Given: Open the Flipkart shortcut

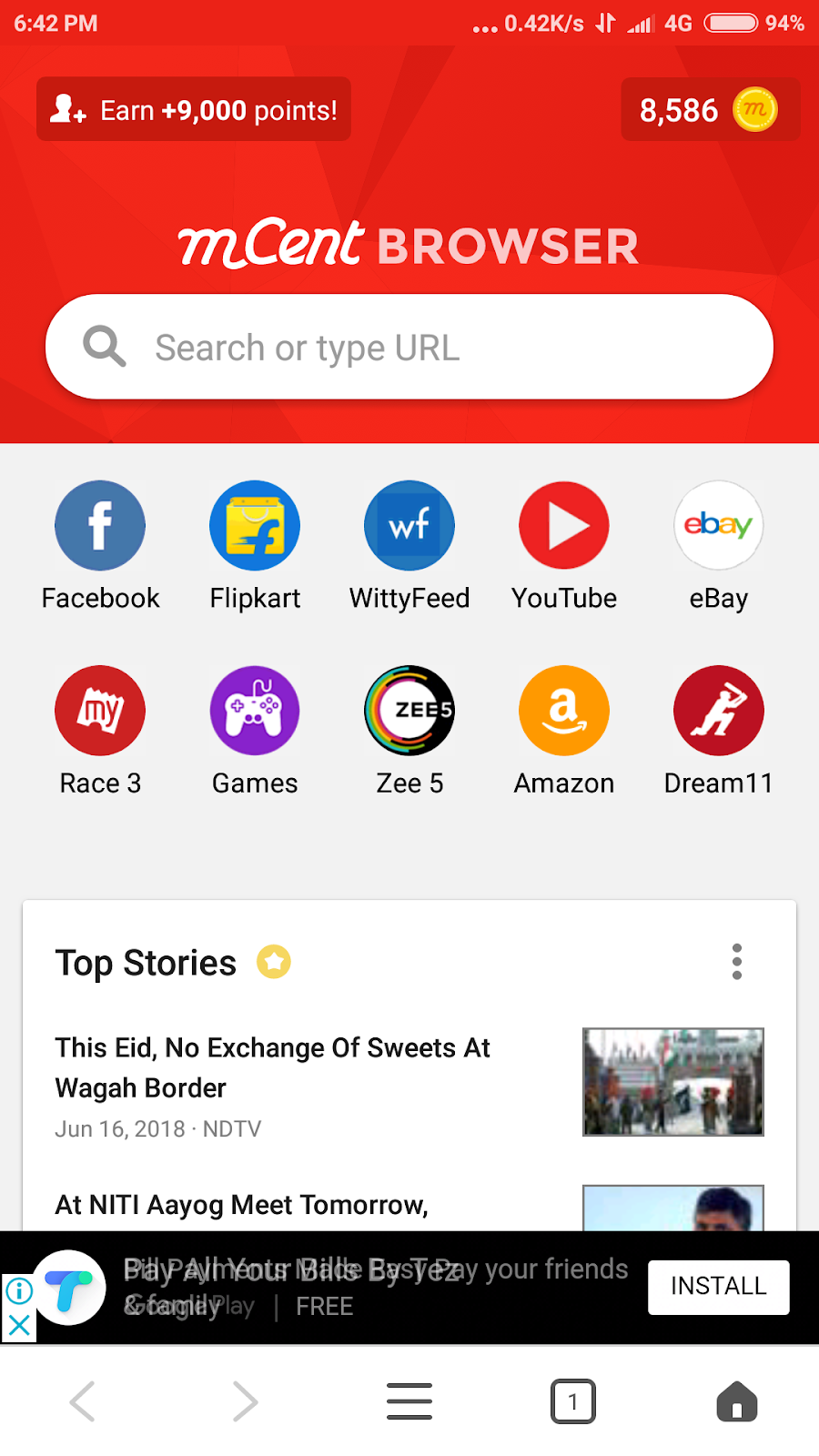Looking at the screenshot, I should pyautogui.click(x=255, y=525).
